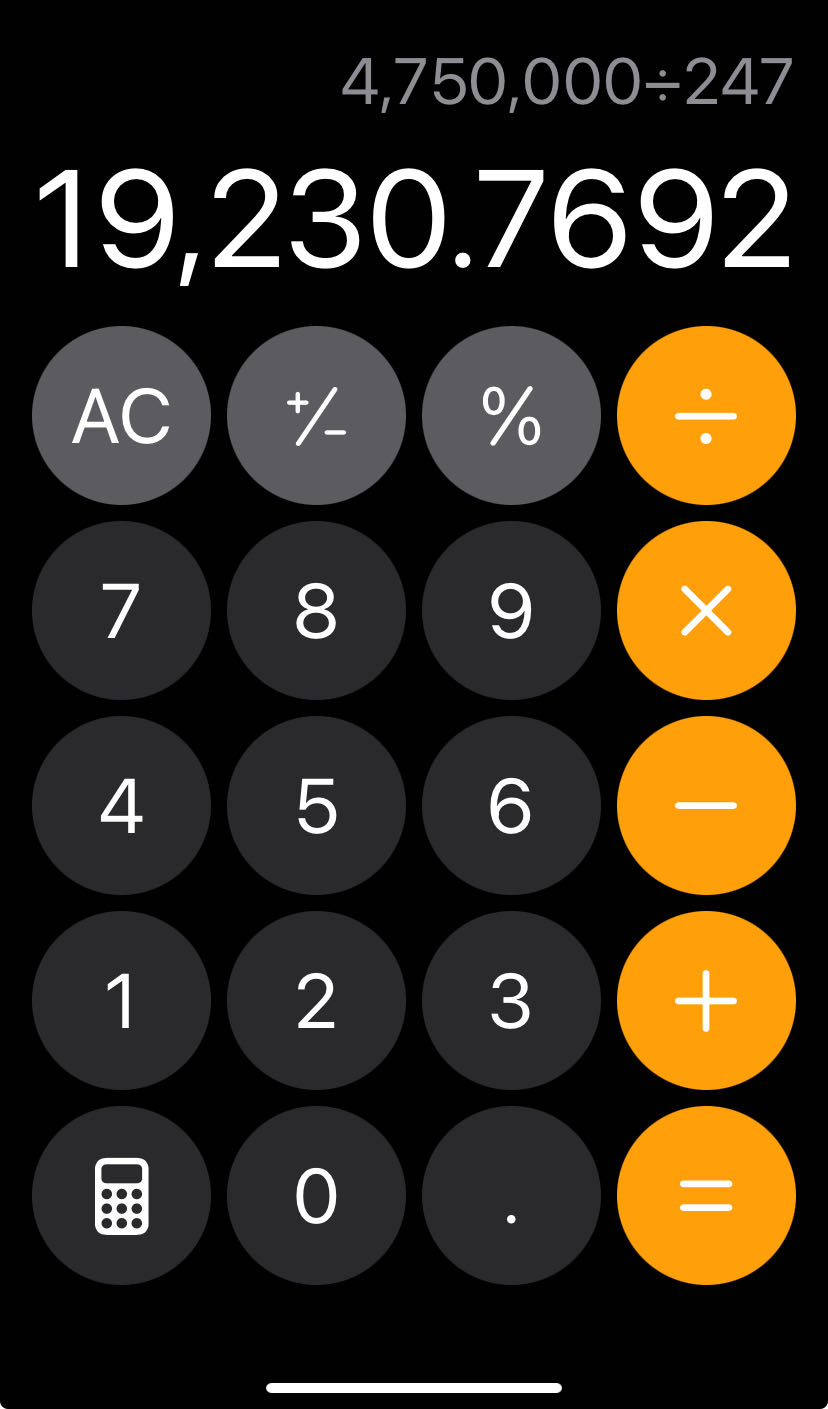Select the minus operator

pos(706,806)
